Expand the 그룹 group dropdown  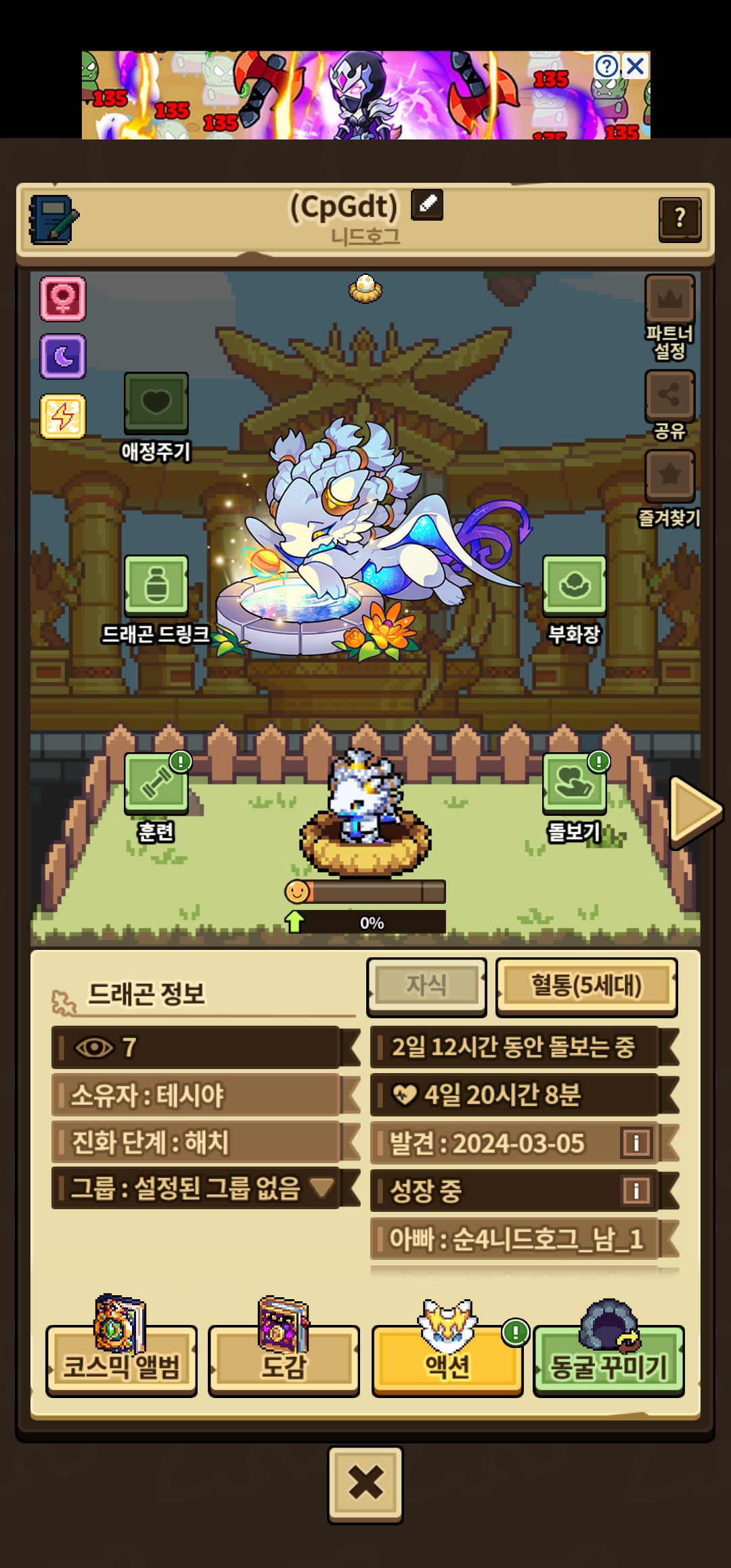pyautogui.click(x=321, y=1188)
